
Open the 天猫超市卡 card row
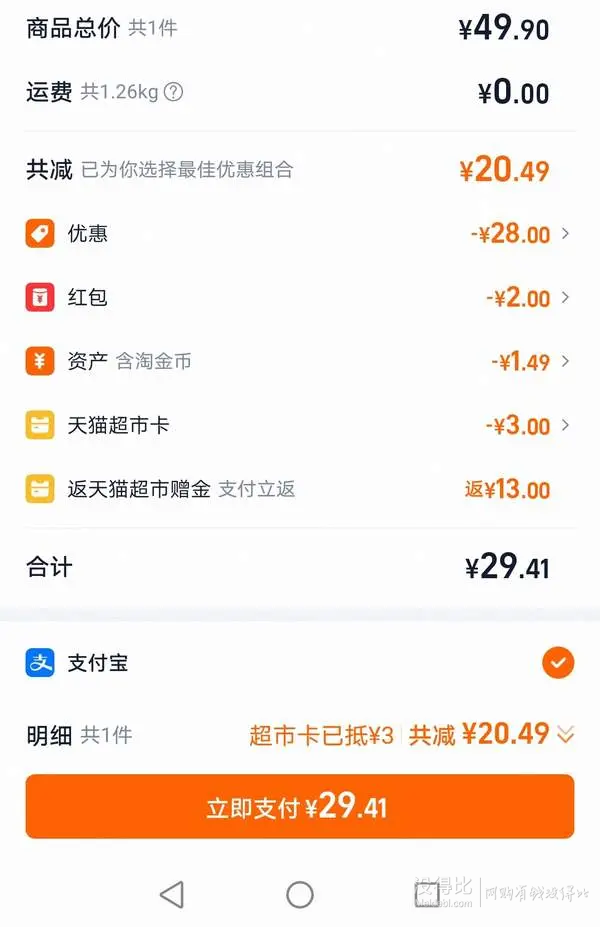(x=300, y=426)
